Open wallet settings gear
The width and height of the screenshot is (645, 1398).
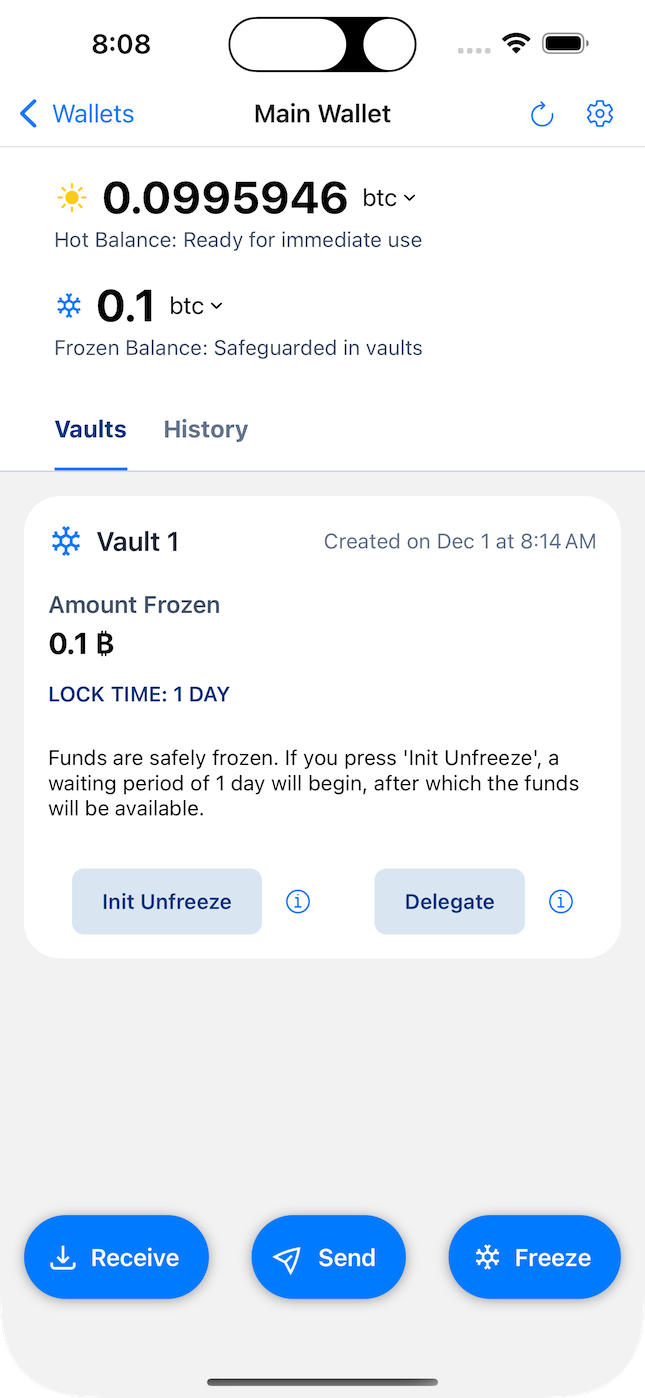(x=599, y=114)
